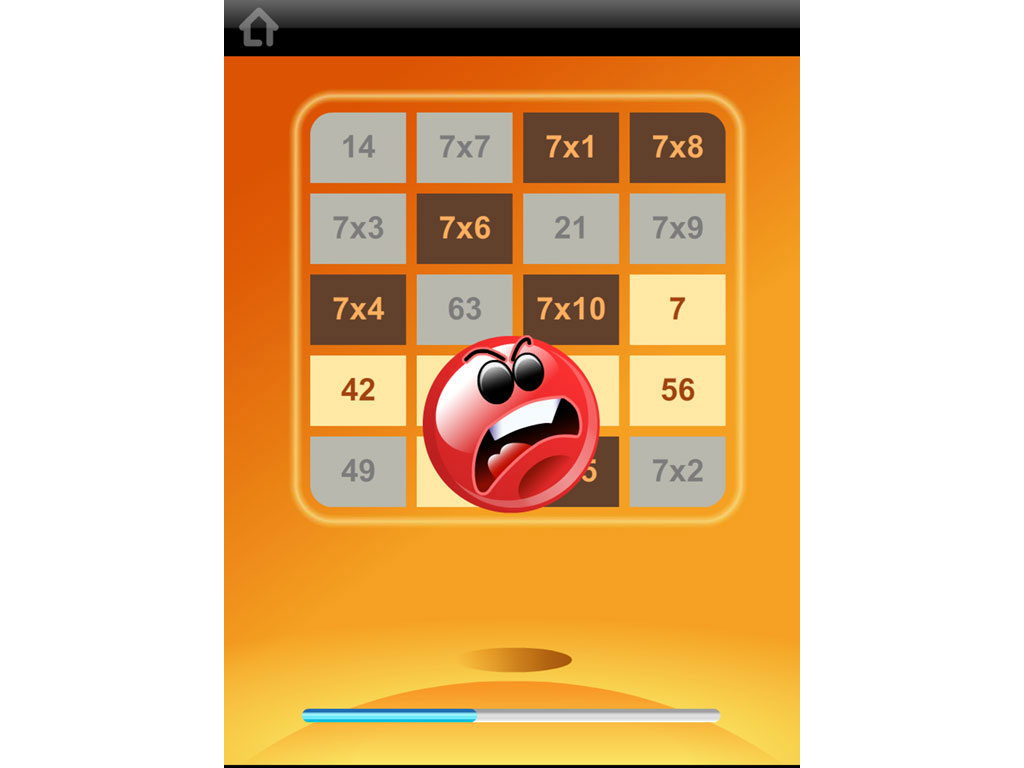The height and width of the screenshot is (768, 1024).
Task: Select the 7x4 tile
Action: [x=358, y=309]
